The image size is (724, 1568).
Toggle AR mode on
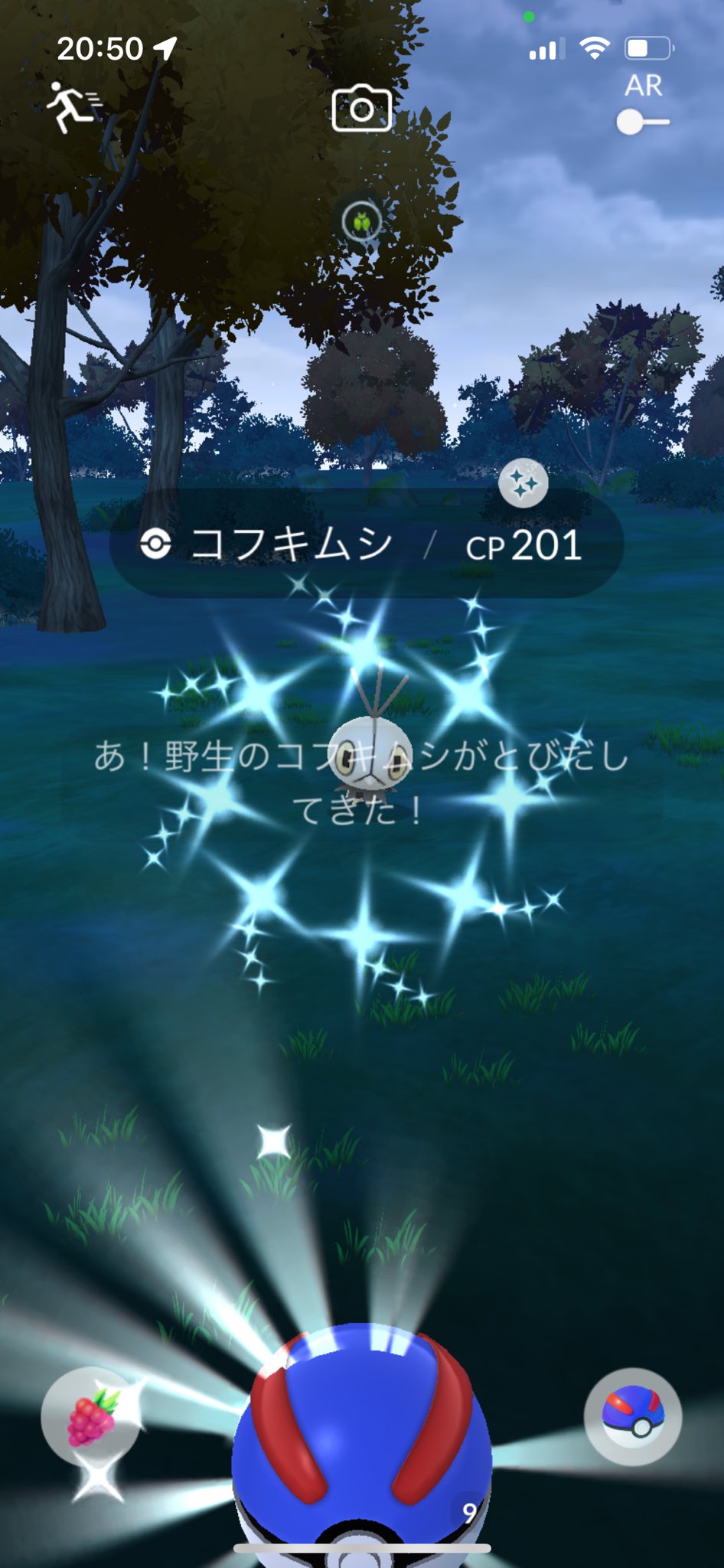click(x=641, y=122)
